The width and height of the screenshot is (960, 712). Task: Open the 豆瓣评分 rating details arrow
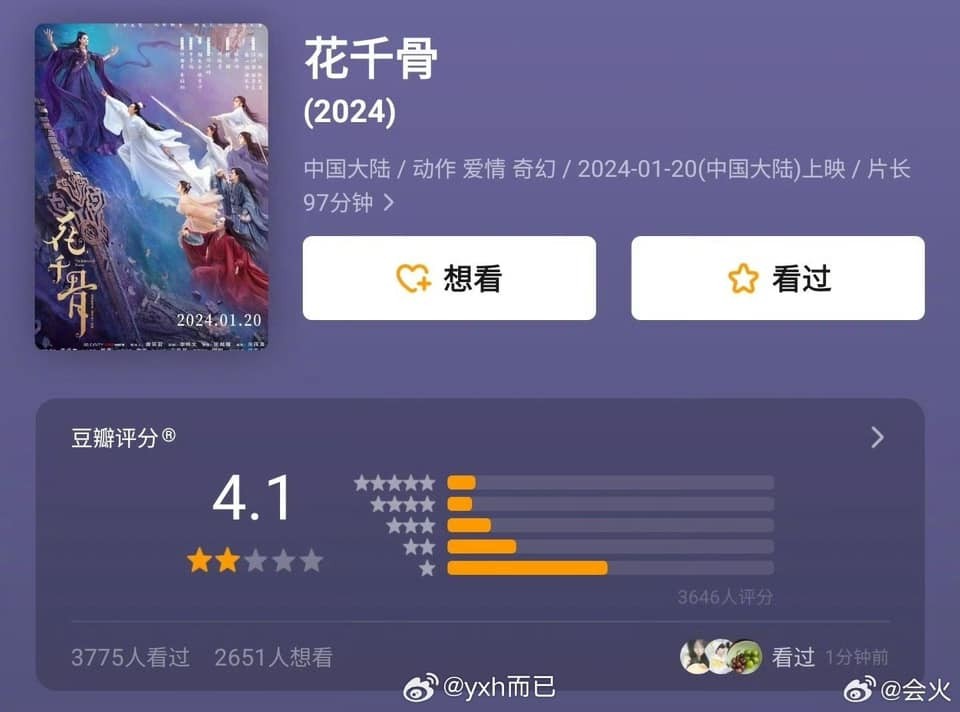(877, 437)
